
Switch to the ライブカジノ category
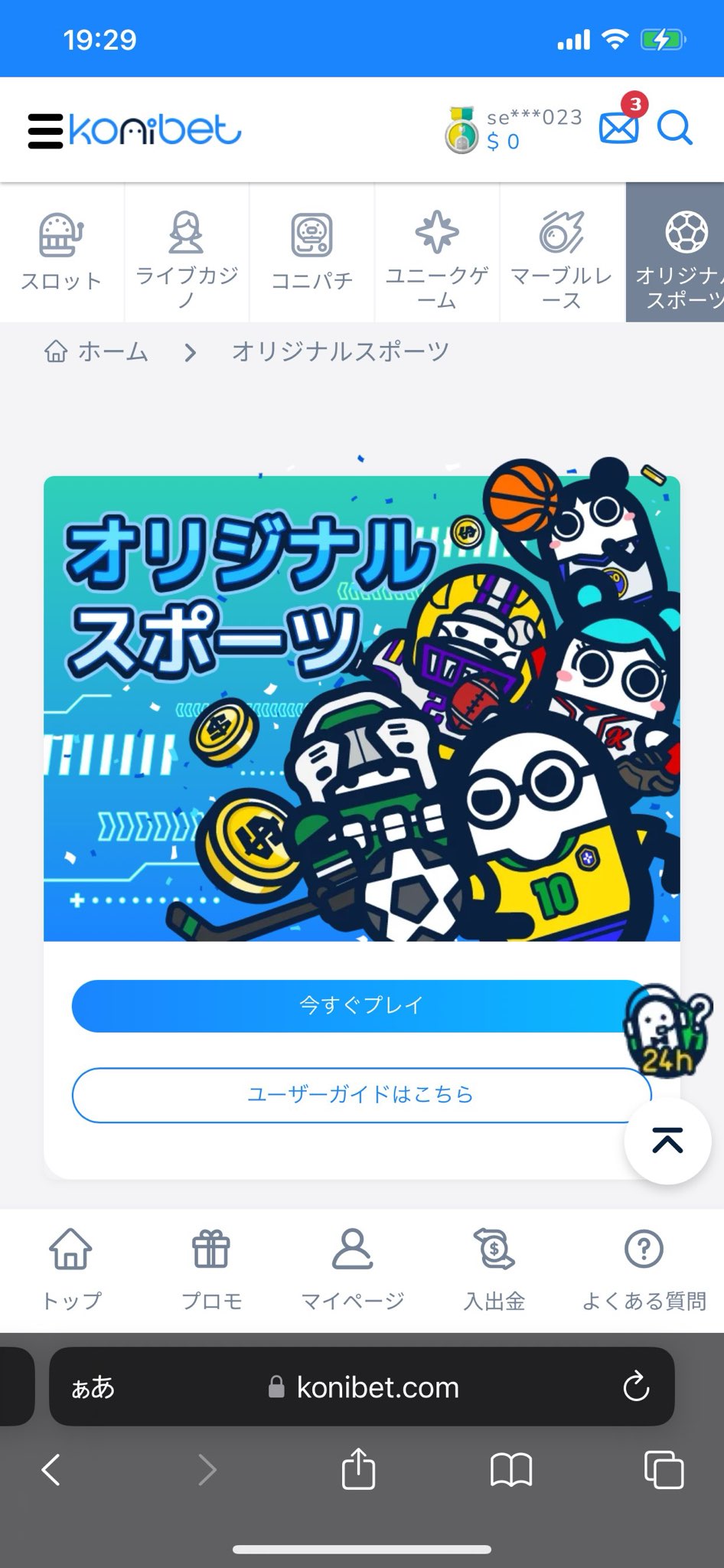(x=186, y=252)
